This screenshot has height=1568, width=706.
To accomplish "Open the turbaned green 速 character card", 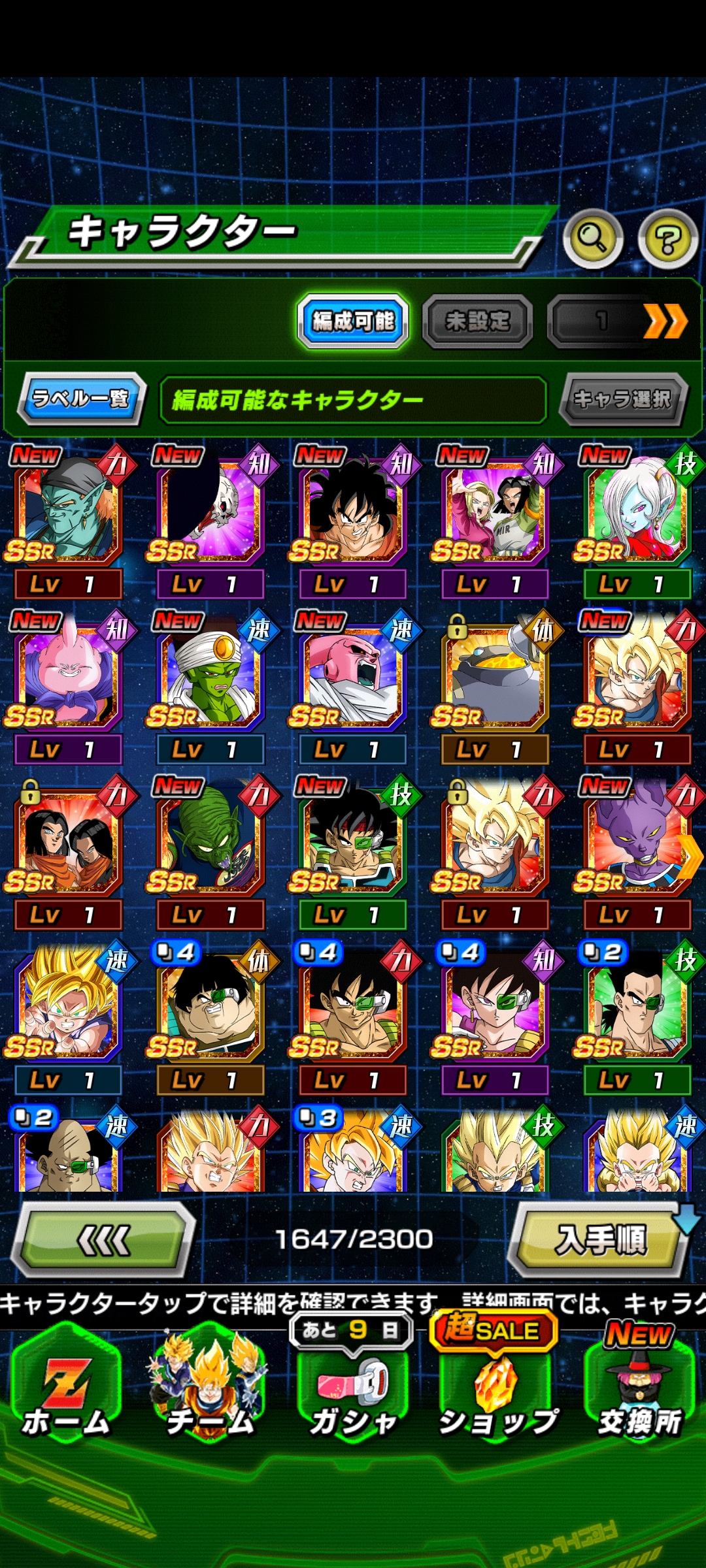I will 210,689.
